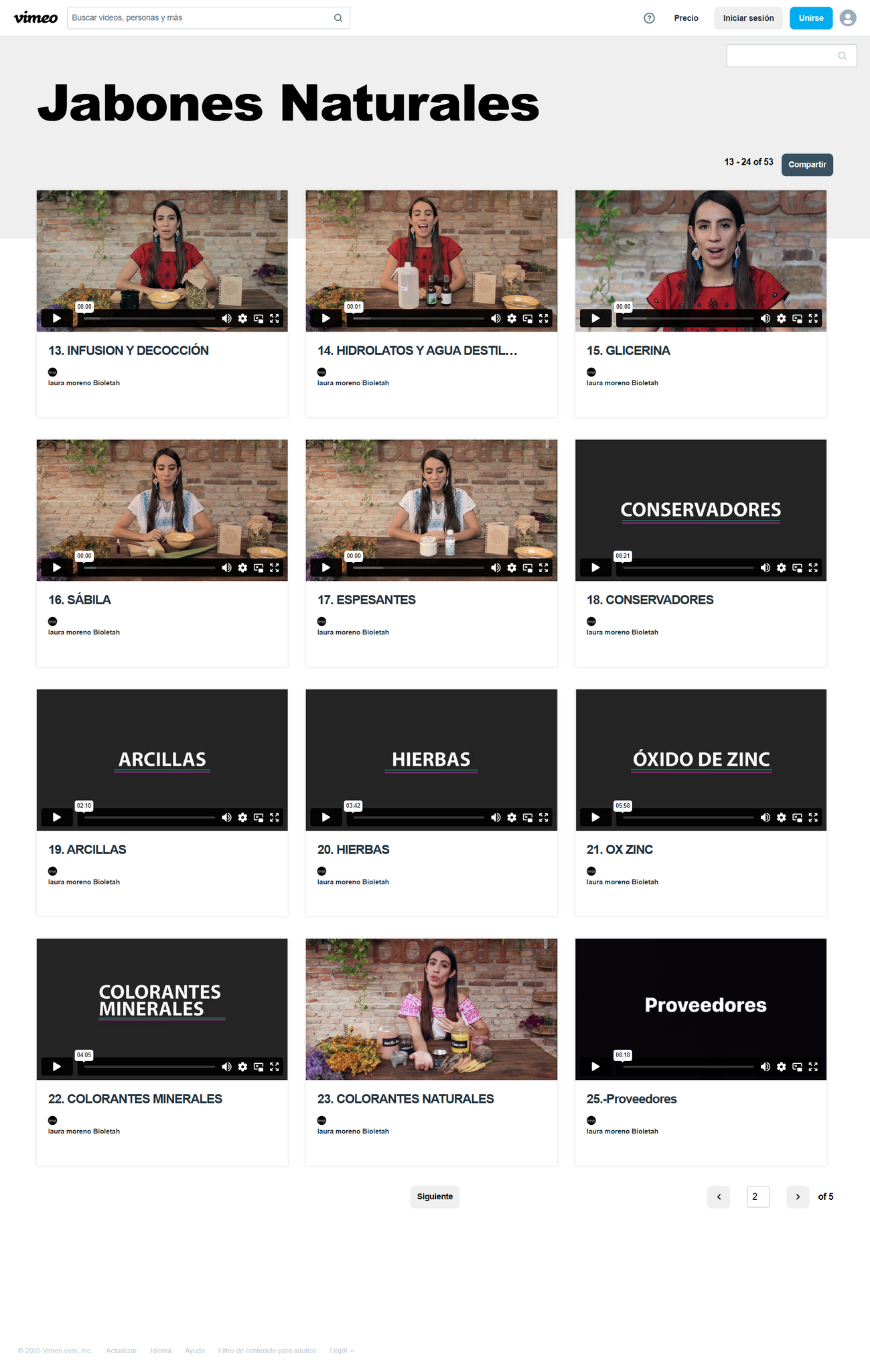This screenshot has height=1372, width=870.
Task: Tap the Siguiente button
Action: click(x=435, y=1196)
